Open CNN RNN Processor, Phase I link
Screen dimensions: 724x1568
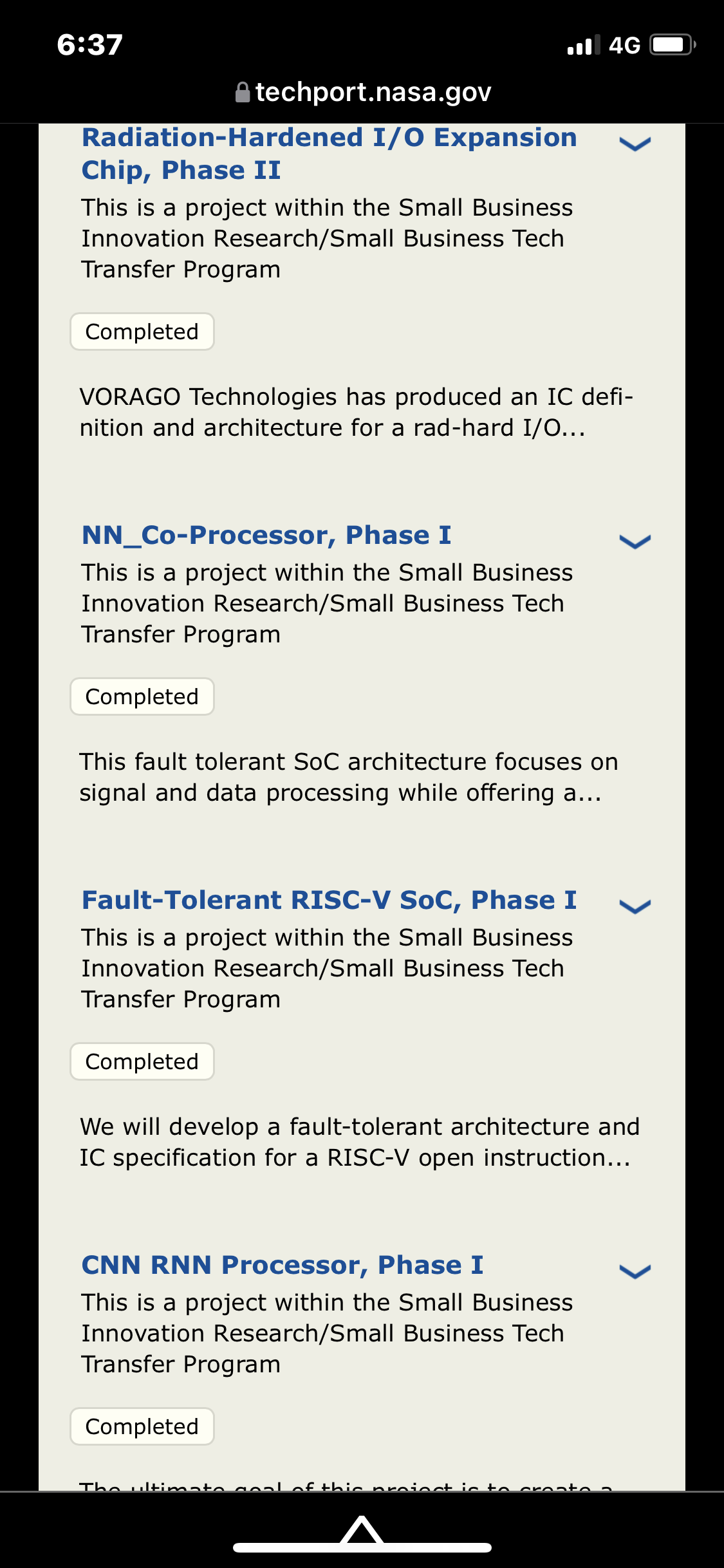[x=282, y=1265]
